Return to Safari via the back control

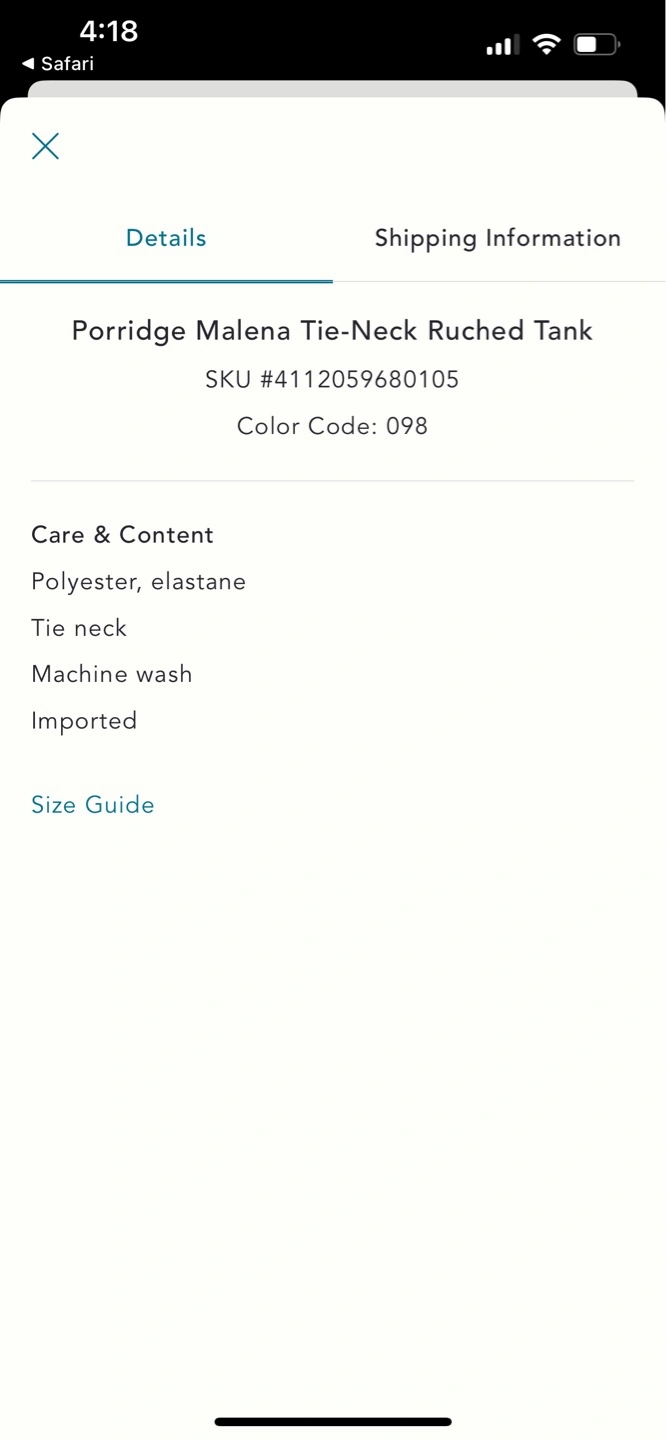pyautogui.click(x=58, y=63)
